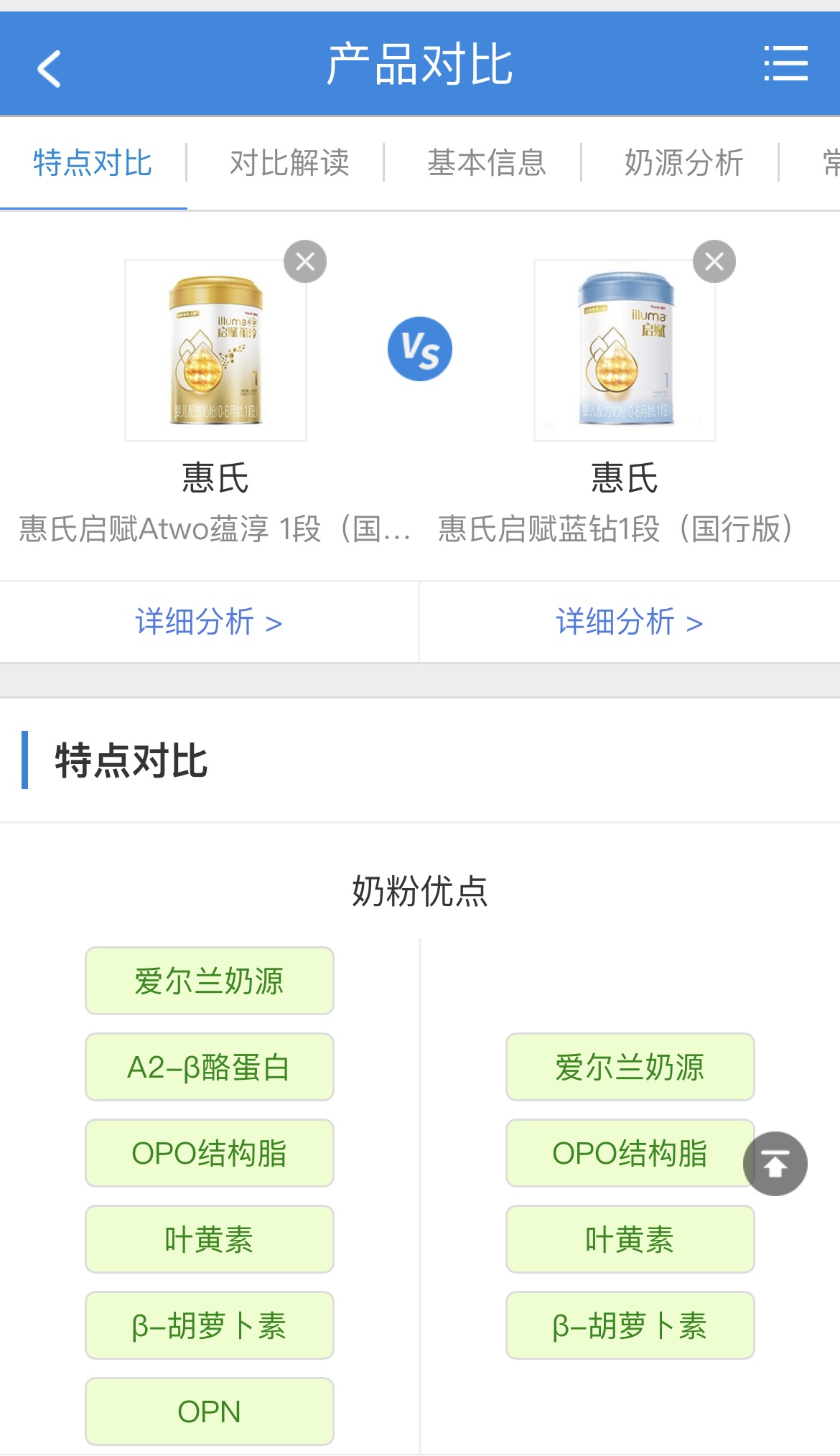Select the 特点对比 tab
Screen dimensions: 840x1456
click(x=93, y=163)
